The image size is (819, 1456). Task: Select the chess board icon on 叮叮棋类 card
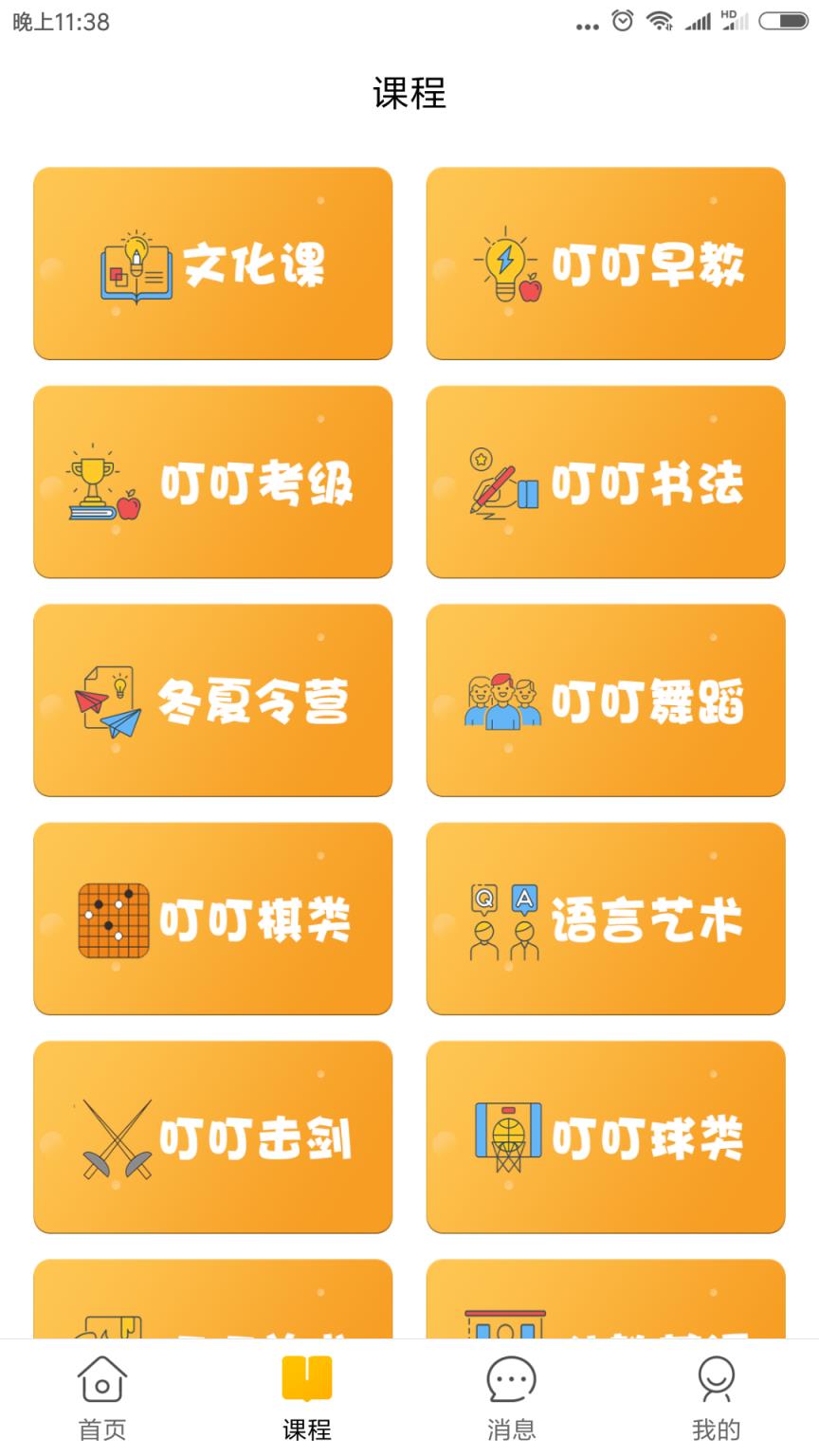(x=114, y=919)
